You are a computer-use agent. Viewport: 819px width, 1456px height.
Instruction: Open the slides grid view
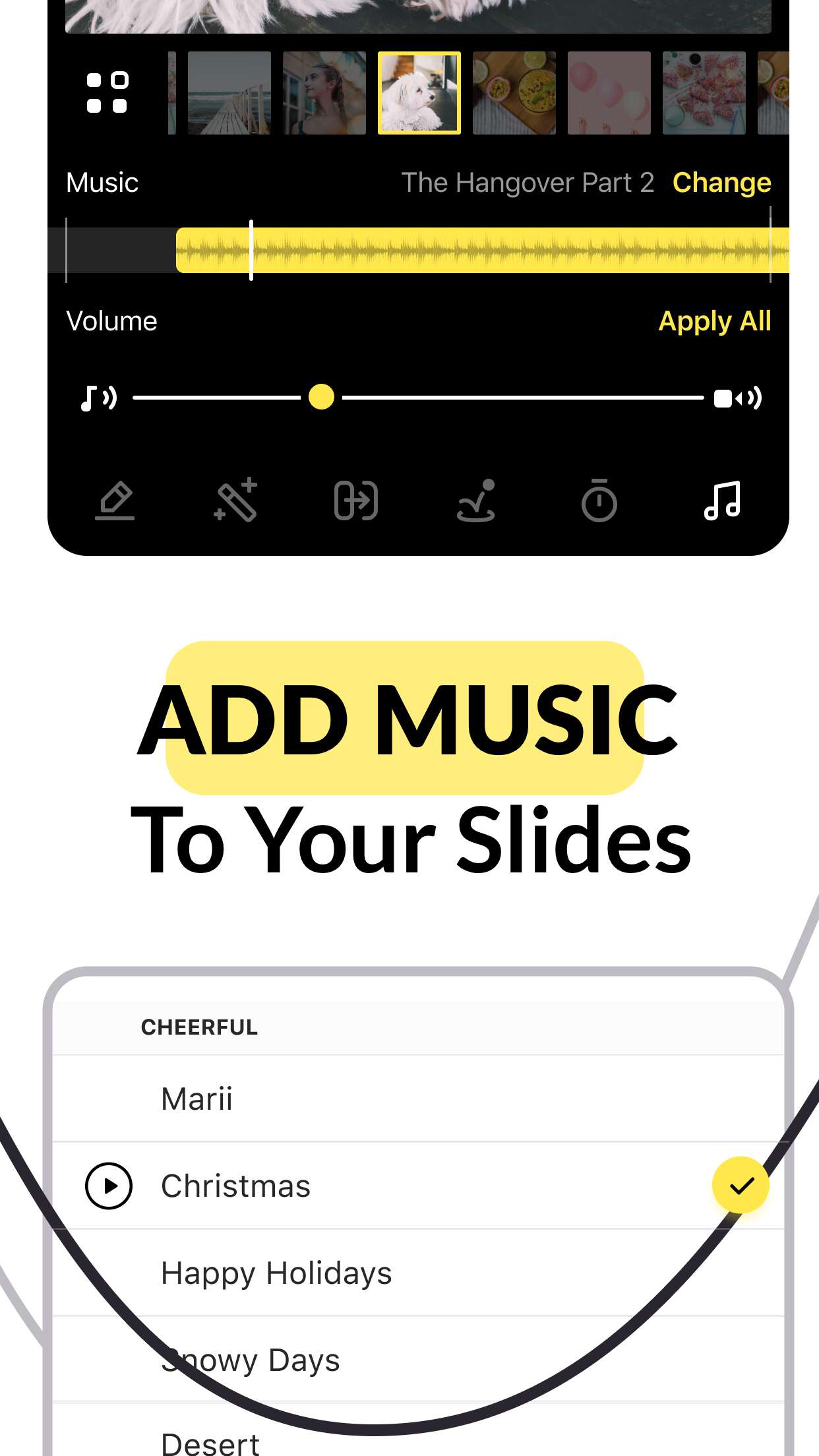(x=107, y=94)
